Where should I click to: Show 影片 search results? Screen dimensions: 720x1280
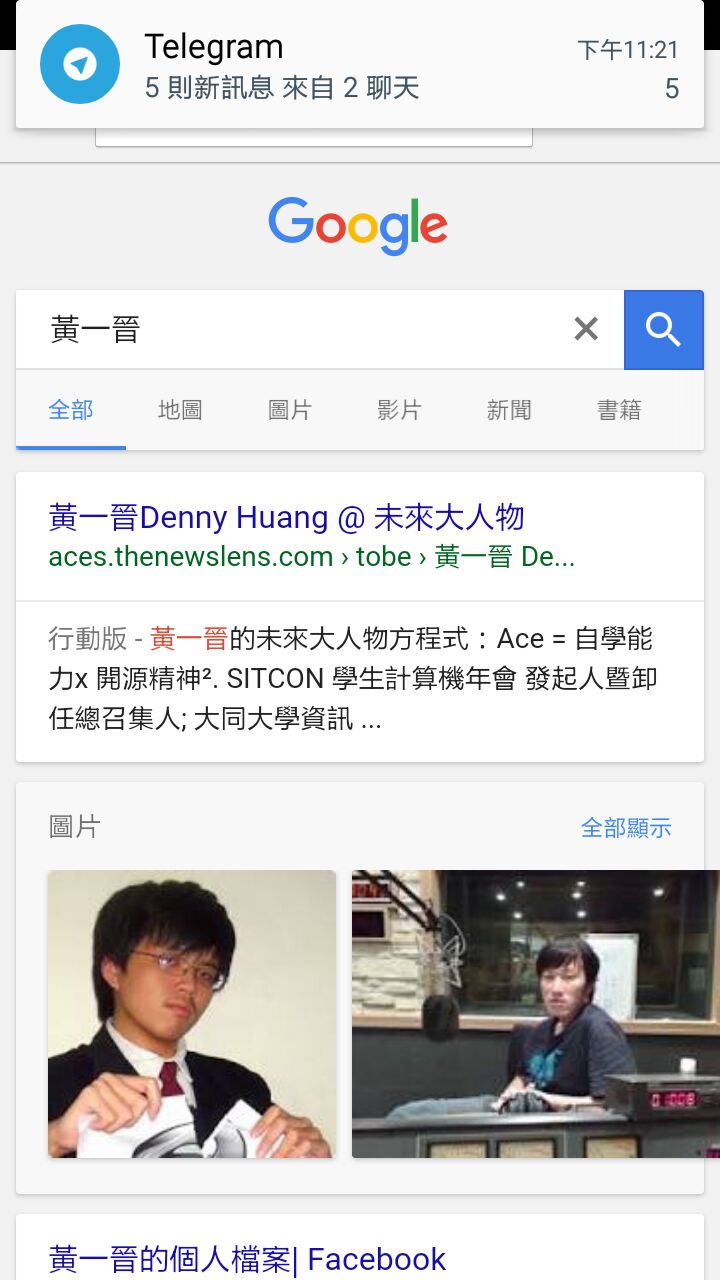[x=399, y=410]
